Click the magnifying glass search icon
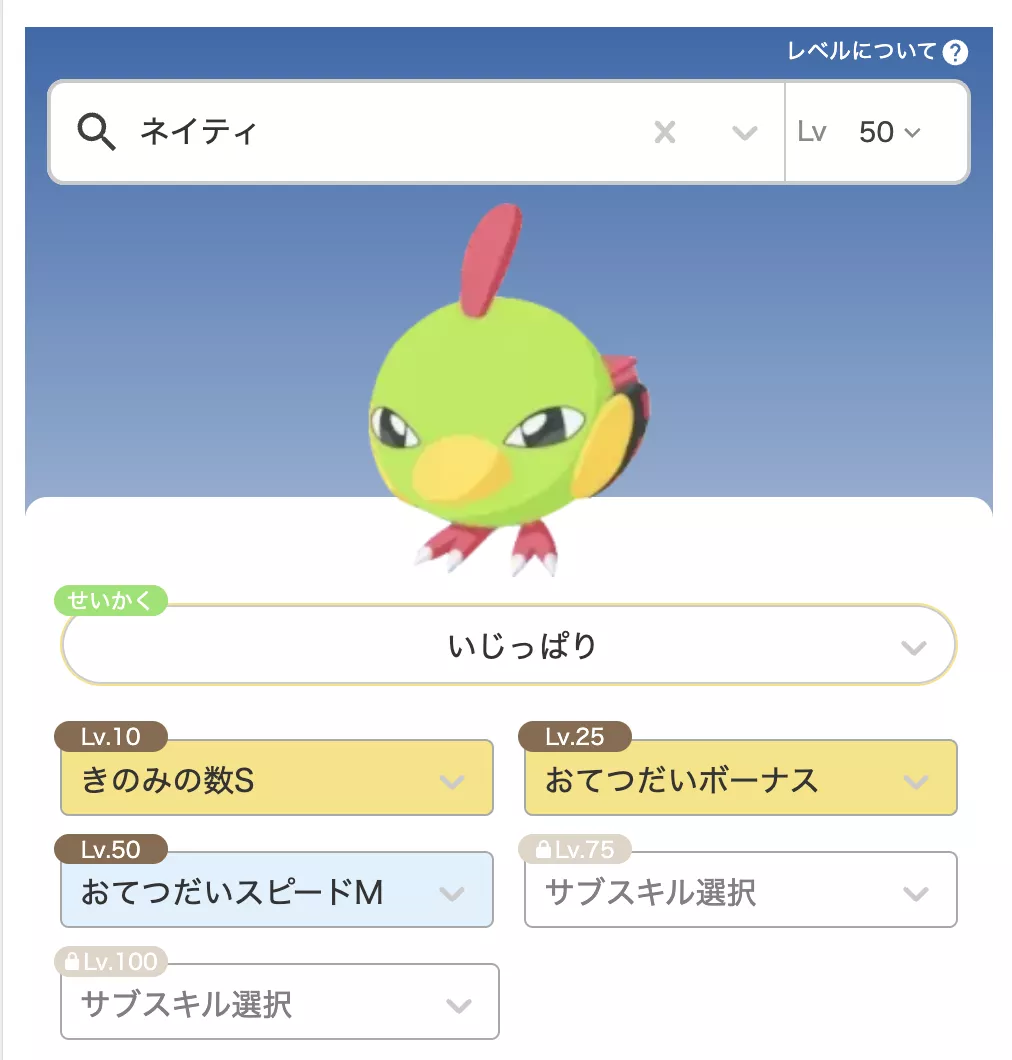Image resolution: width=1012 pixels, height=1060 pixels. (95, 131)
